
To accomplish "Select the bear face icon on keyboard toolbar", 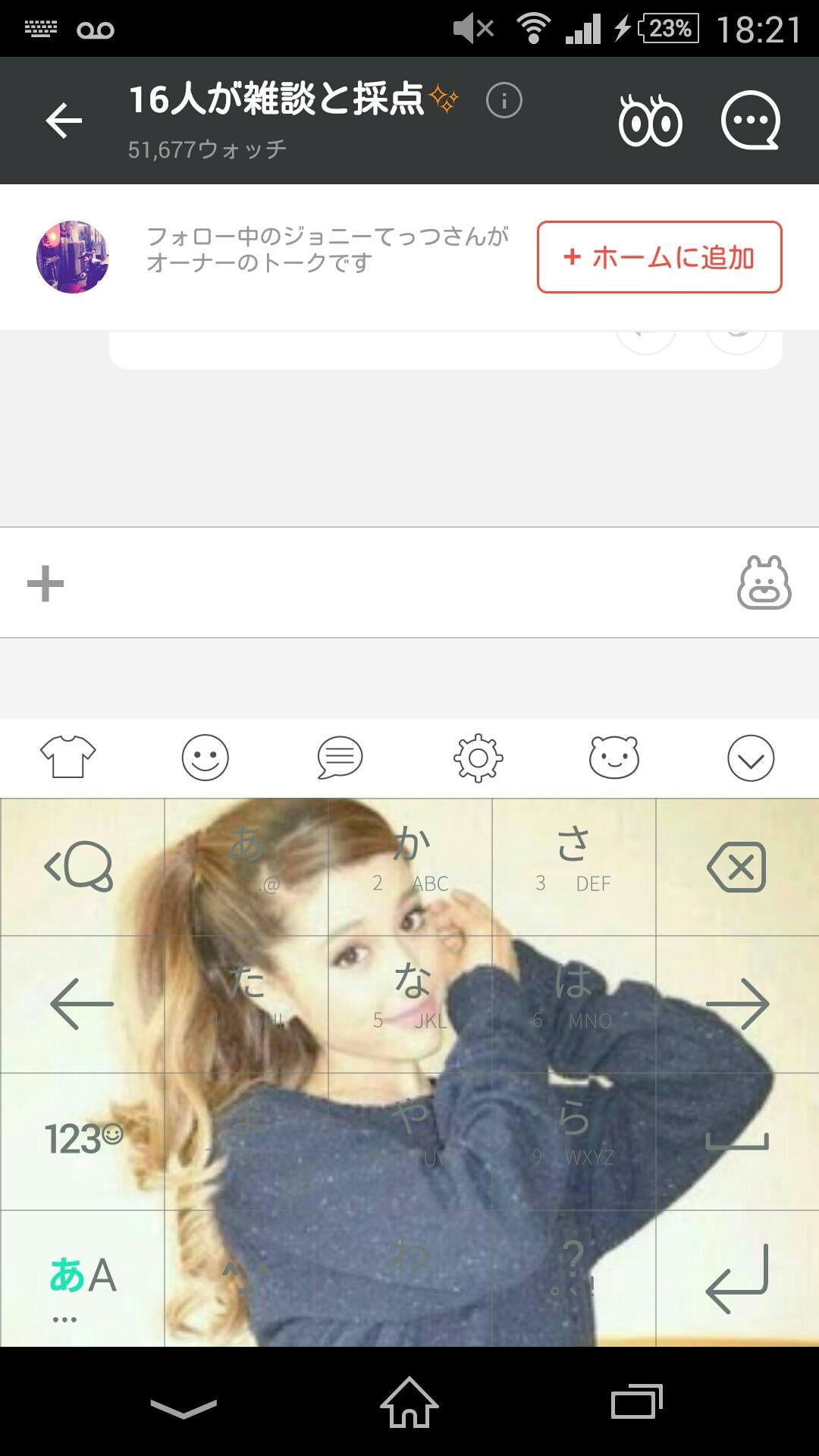I will 614,757.
